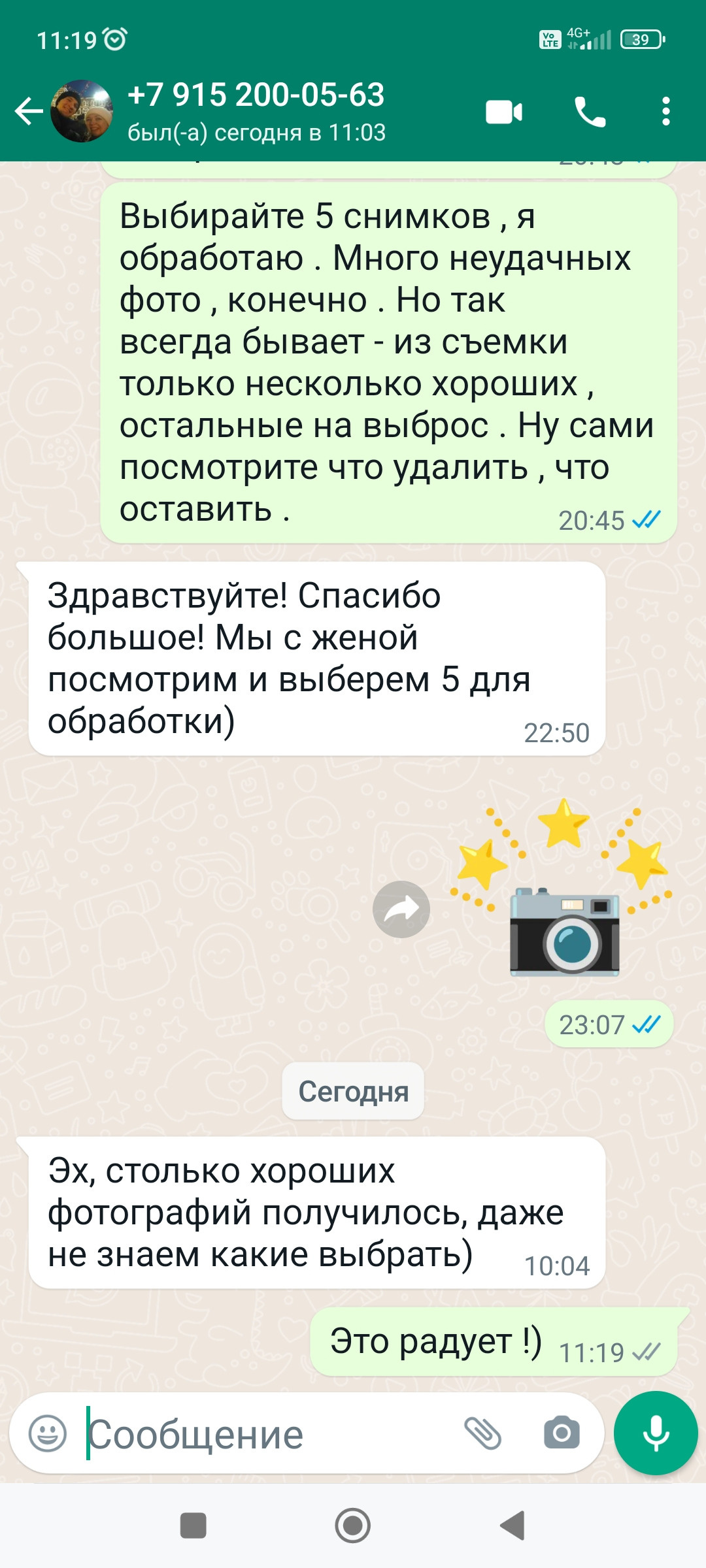
Task: Open the emoji picker
Action: click(48, 1433)
